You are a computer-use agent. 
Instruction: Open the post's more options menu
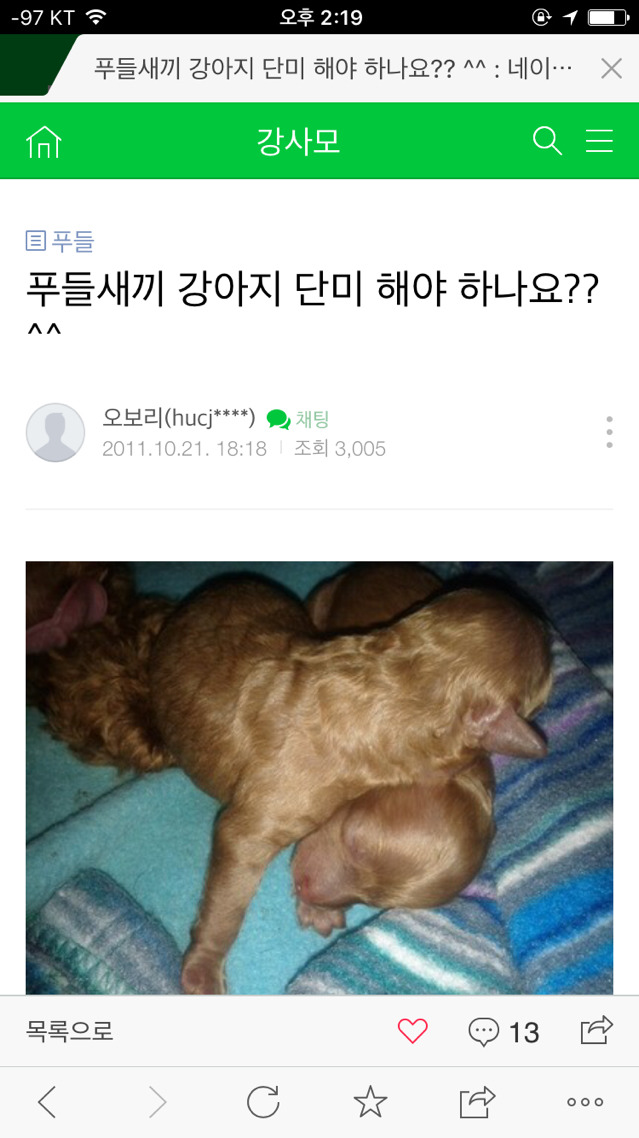[x=609, y=432]
